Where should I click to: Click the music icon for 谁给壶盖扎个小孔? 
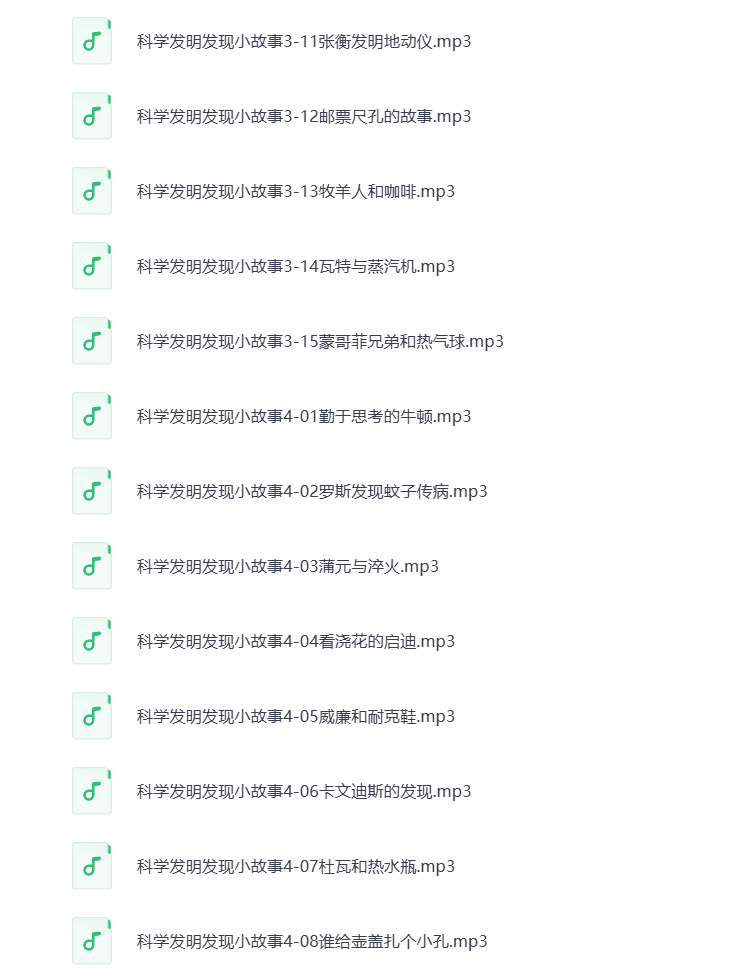pos(91,940)
